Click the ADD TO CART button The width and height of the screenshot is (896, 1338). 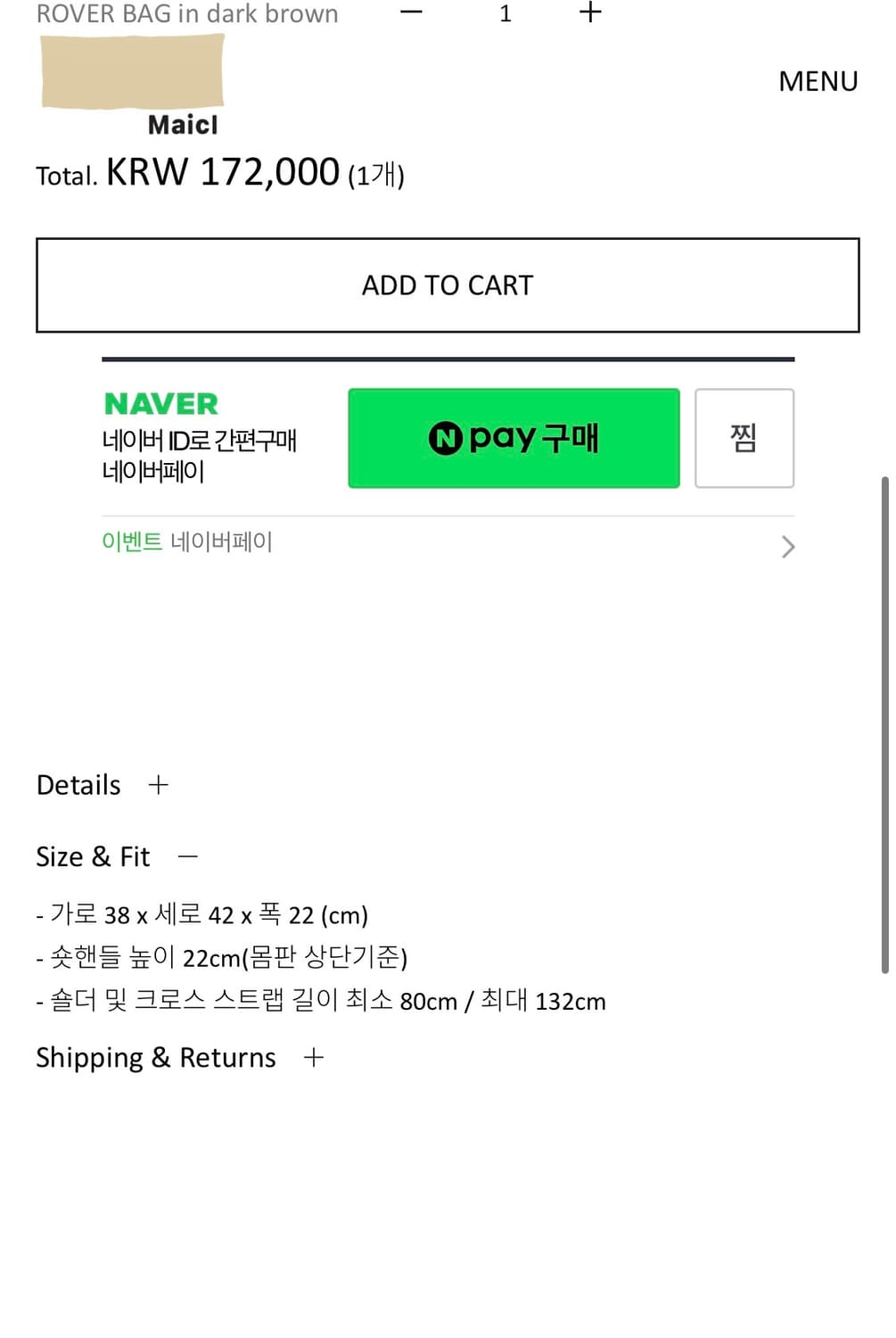[448, 285]
